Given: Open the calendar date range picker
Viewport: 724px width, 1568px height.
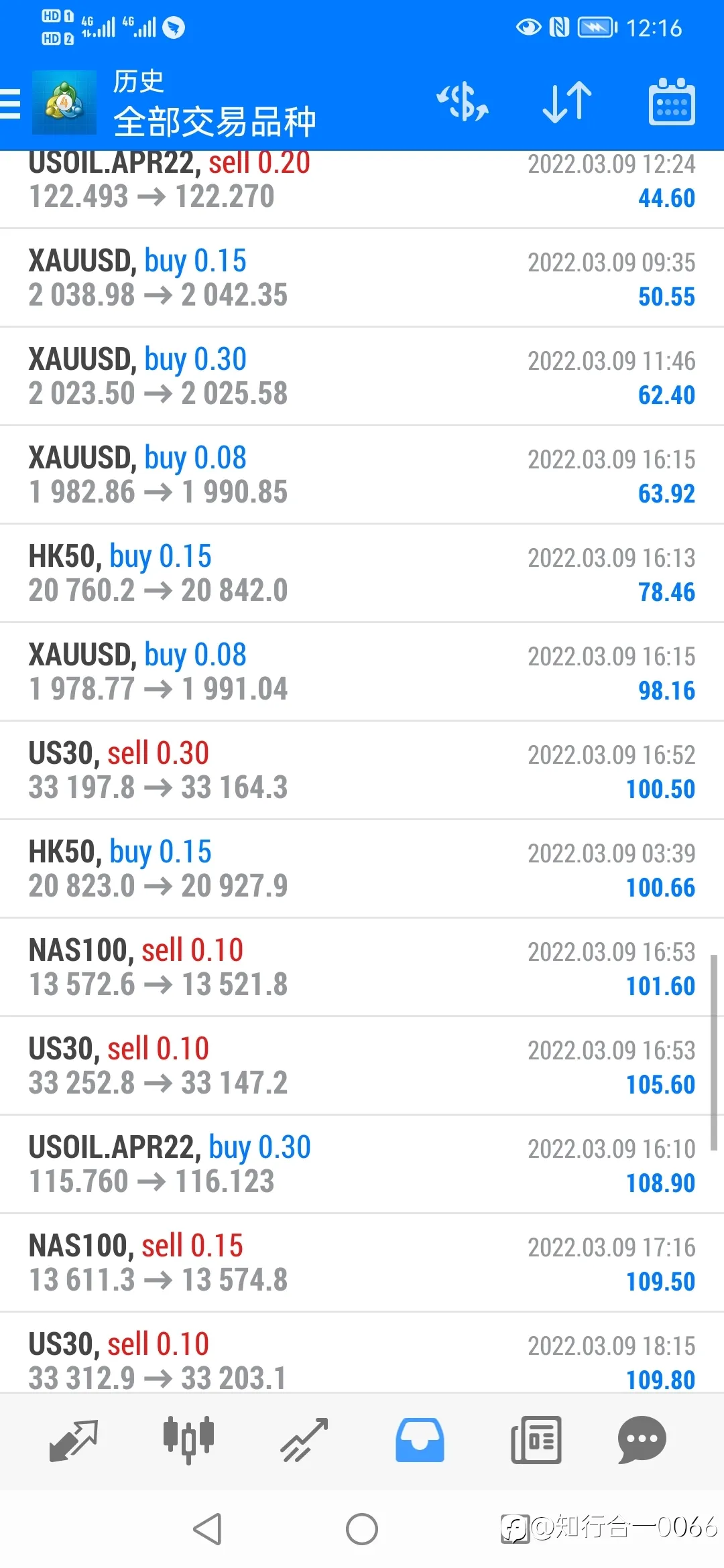Looking at the screenshot, I should tap(672, 102).
